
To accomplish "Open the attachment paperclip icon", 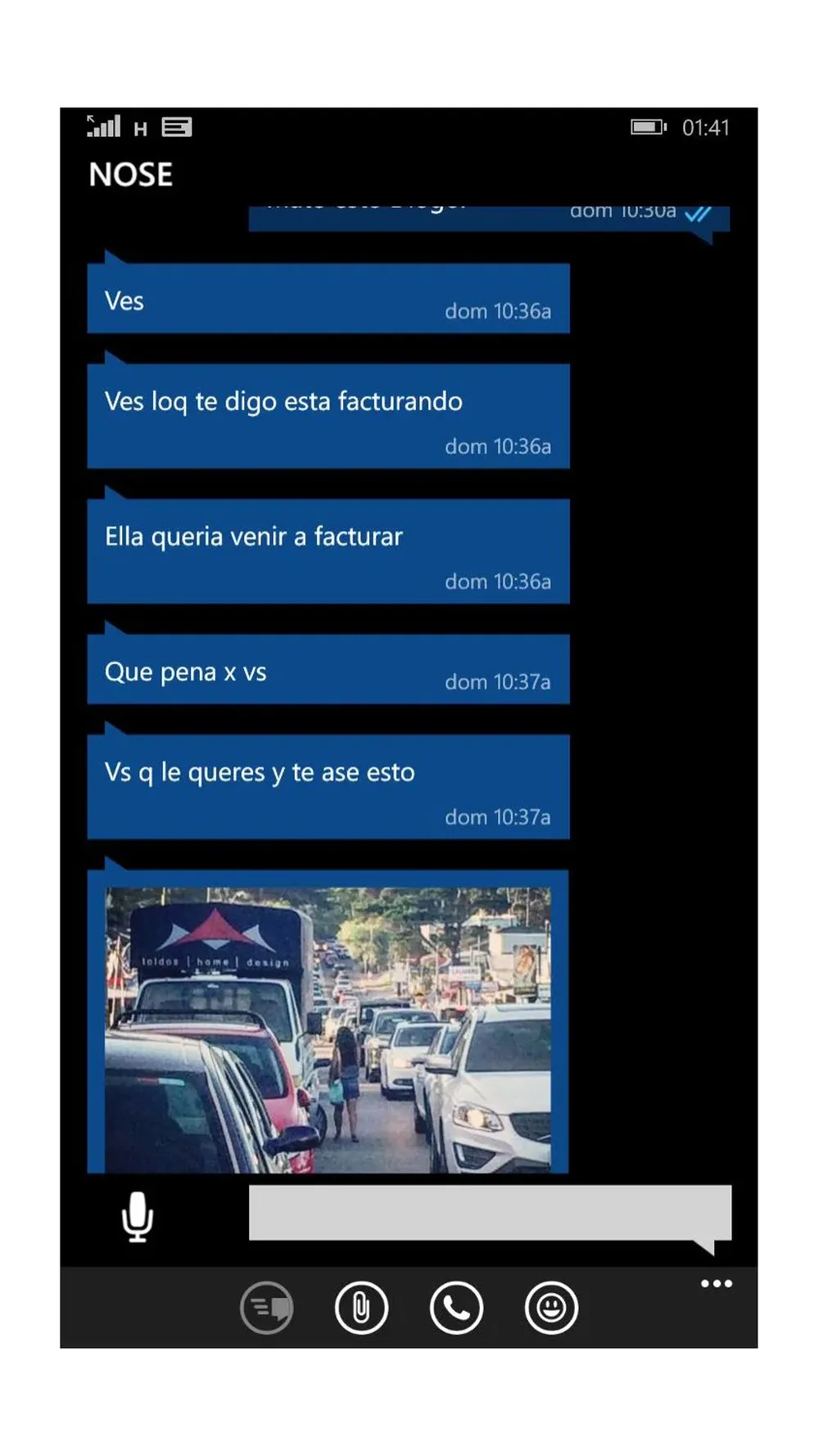I will 362,1308.
